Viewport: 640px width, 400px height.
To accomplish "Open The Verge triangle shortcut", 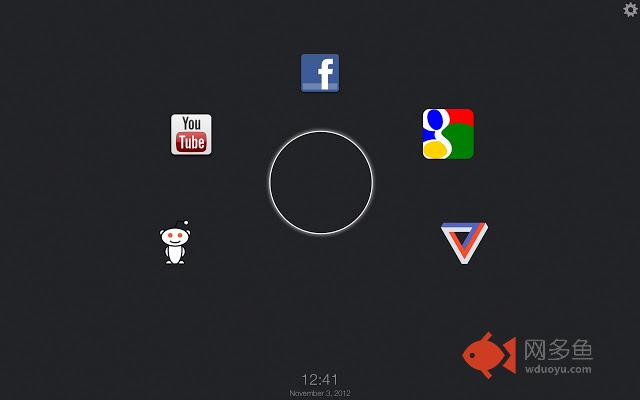I will coord(464,243).
